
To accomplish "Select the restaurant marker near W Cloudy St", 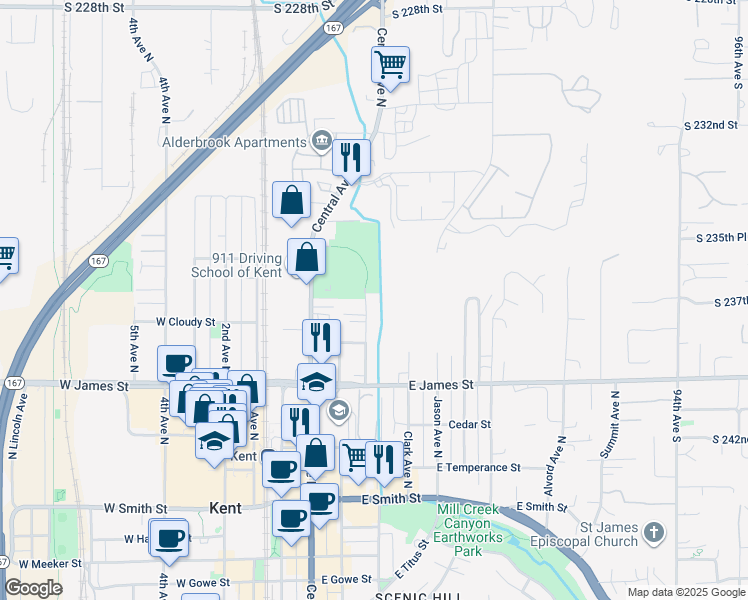I will [321, 338].
